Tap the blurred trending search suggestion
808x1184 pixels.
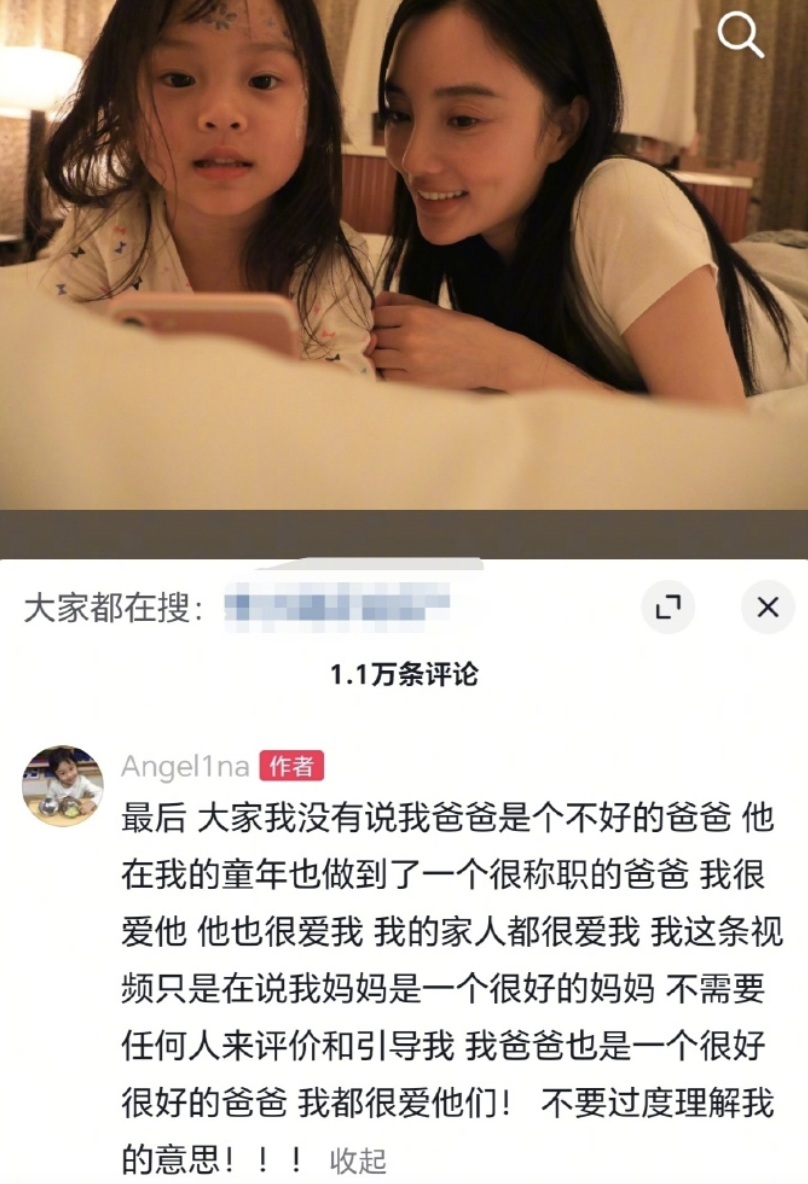pyautogui.click(x=336, y=606)
